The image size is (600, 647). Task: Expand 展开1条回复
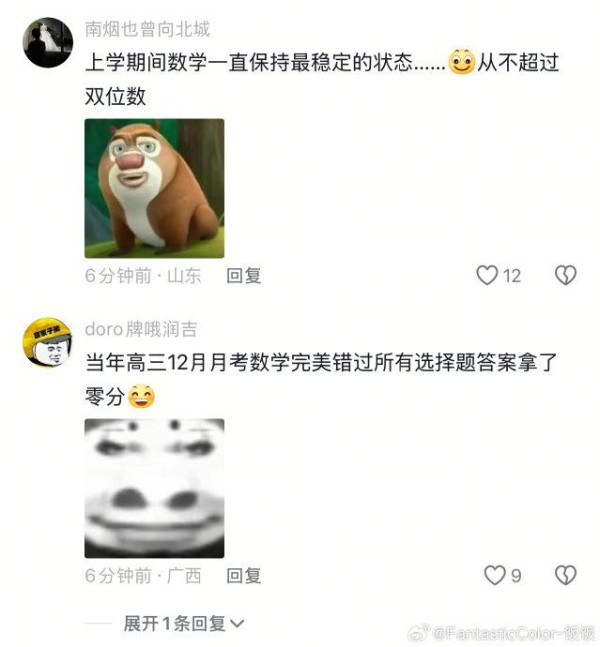point(184,623)
